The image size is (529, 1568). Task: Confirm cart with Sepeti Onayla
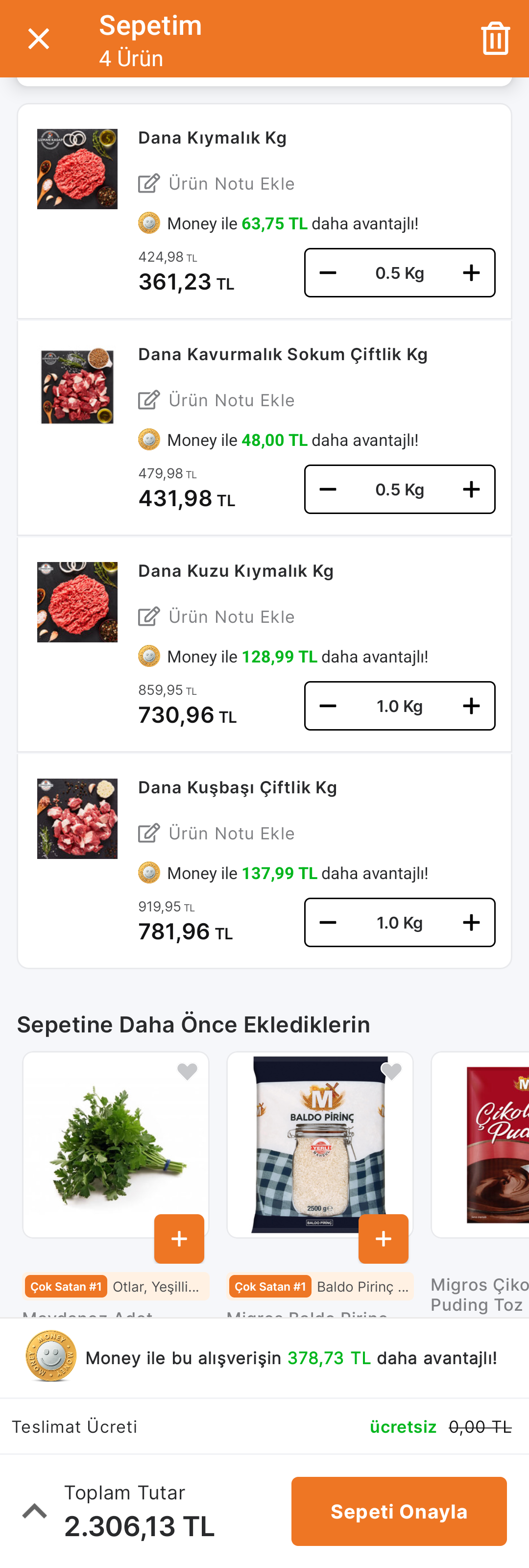pyautogui.click(x=399, y=1511)
